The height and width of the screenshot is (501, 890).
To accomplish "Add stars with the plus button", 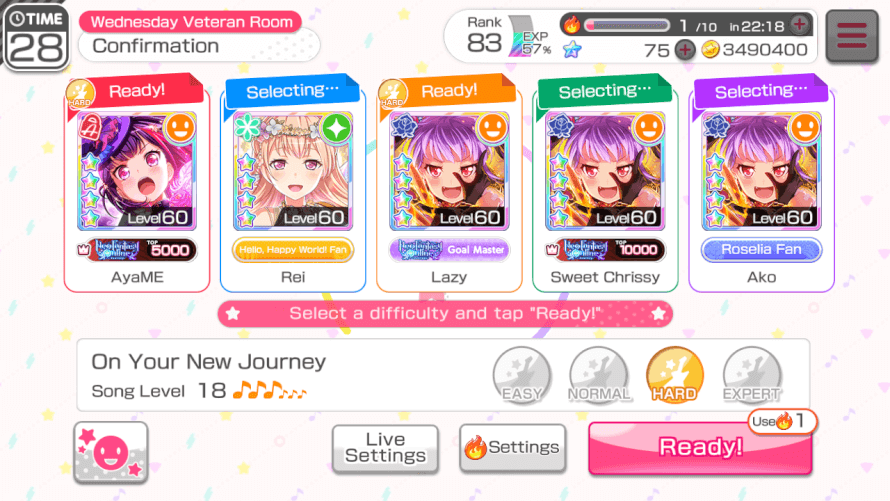I will click(685, 50).
